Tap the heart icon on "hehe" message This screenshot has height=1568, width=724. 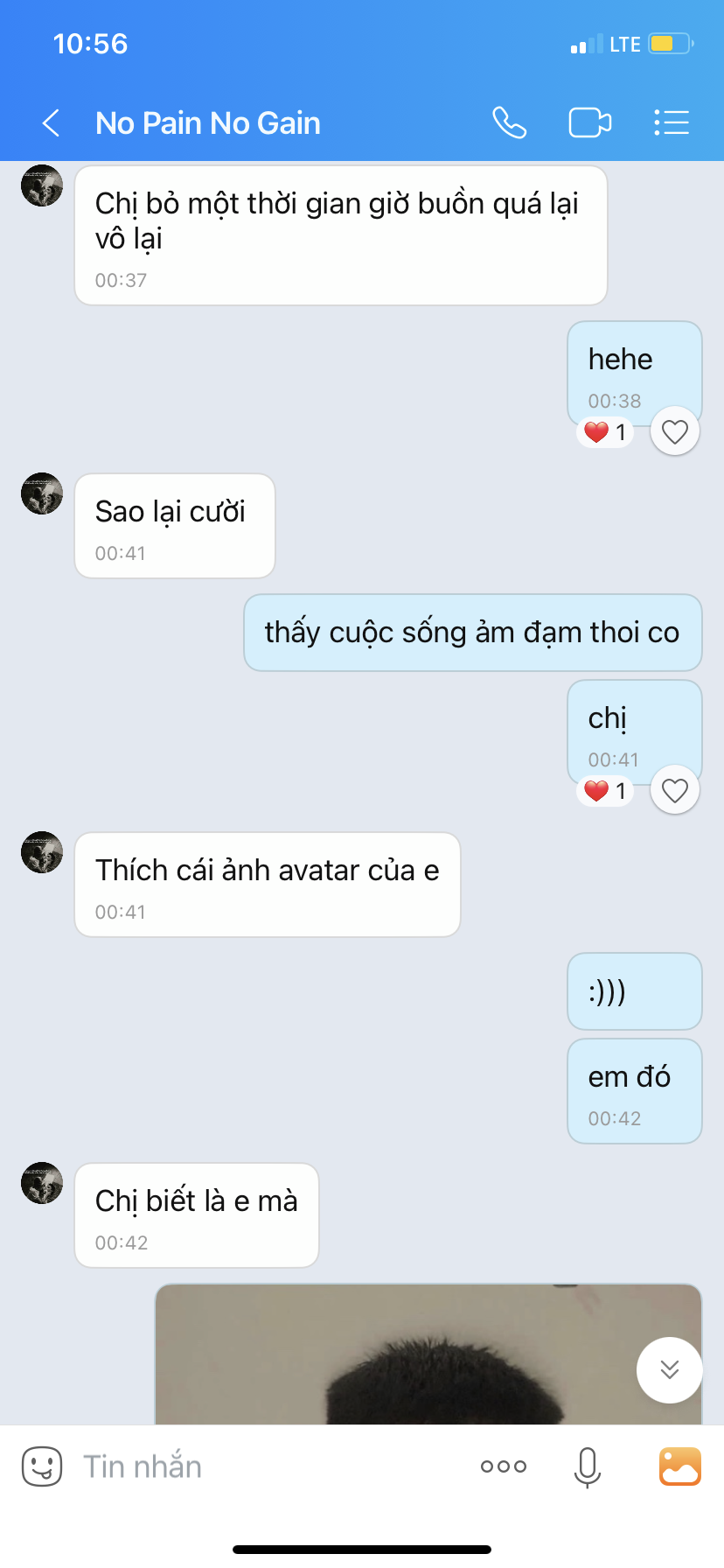[x=674, y=431]
